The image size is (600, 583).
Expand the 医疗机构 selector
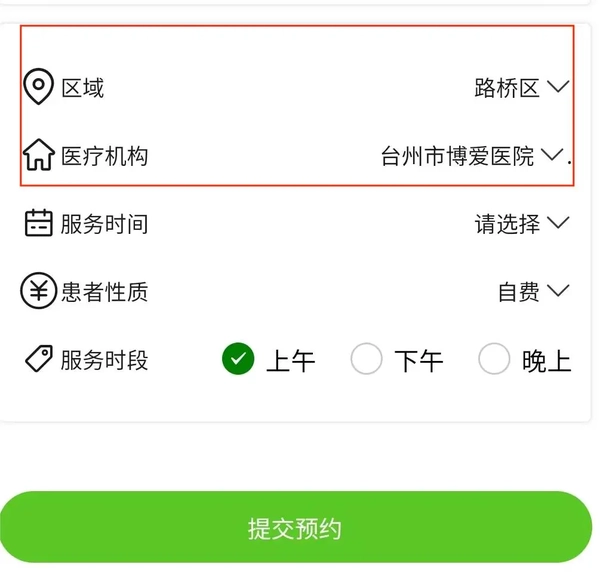tap(472, 156)
